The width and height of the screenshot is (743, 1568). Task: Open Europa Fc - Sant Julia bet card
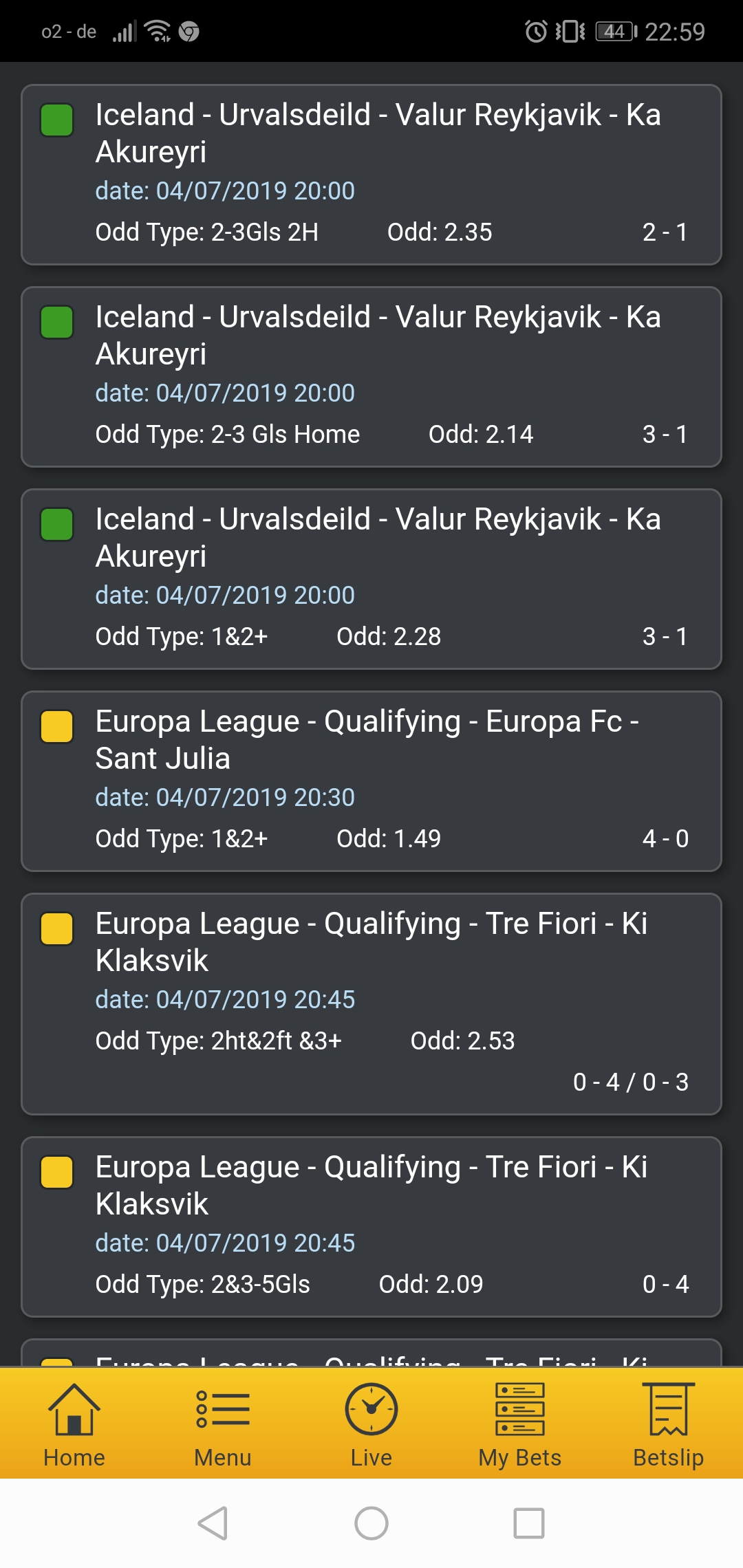371,781
